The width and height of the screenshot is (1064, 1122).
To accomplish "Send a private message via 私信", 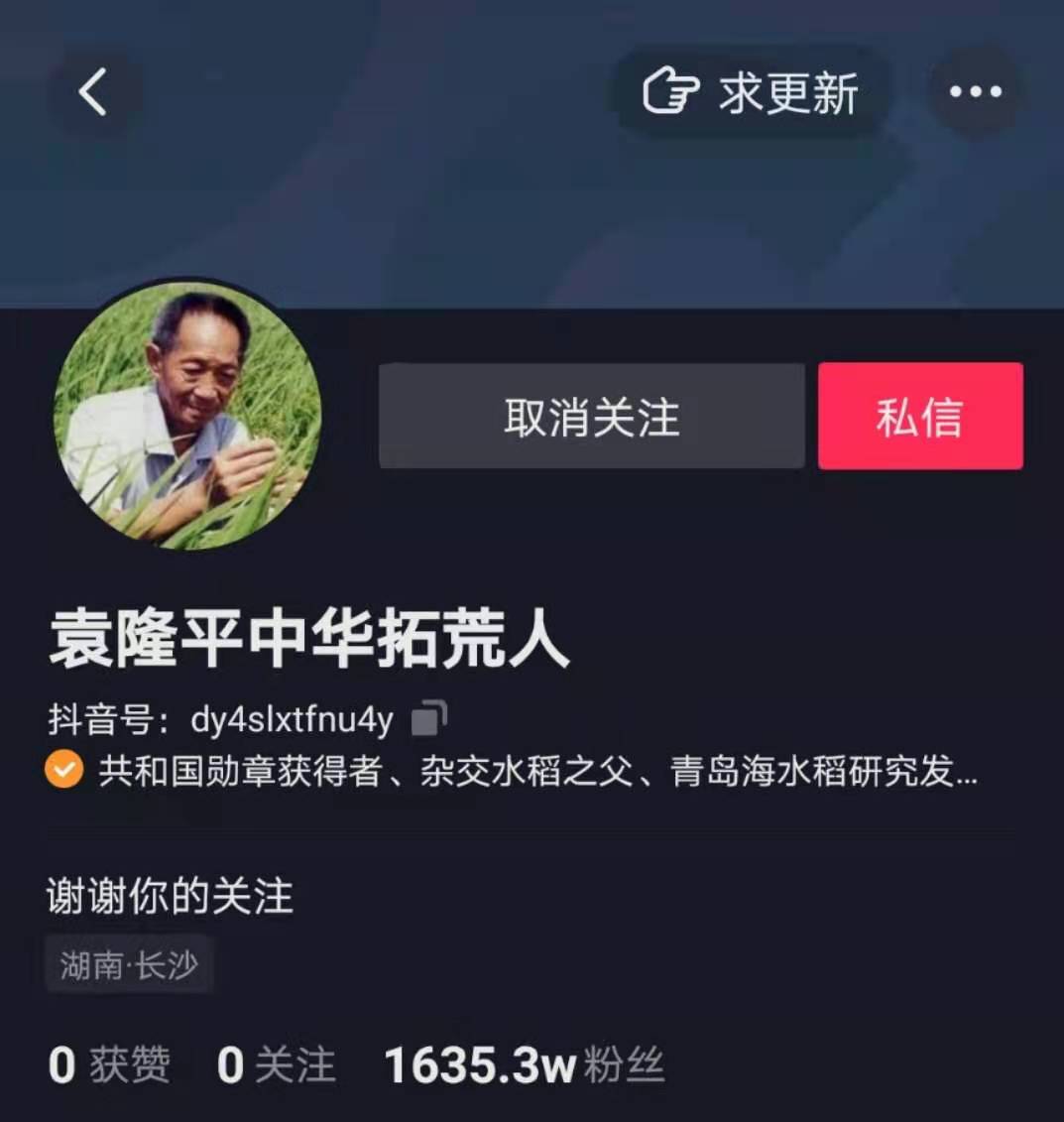I will pyautogui.click(x=919, y=416).
